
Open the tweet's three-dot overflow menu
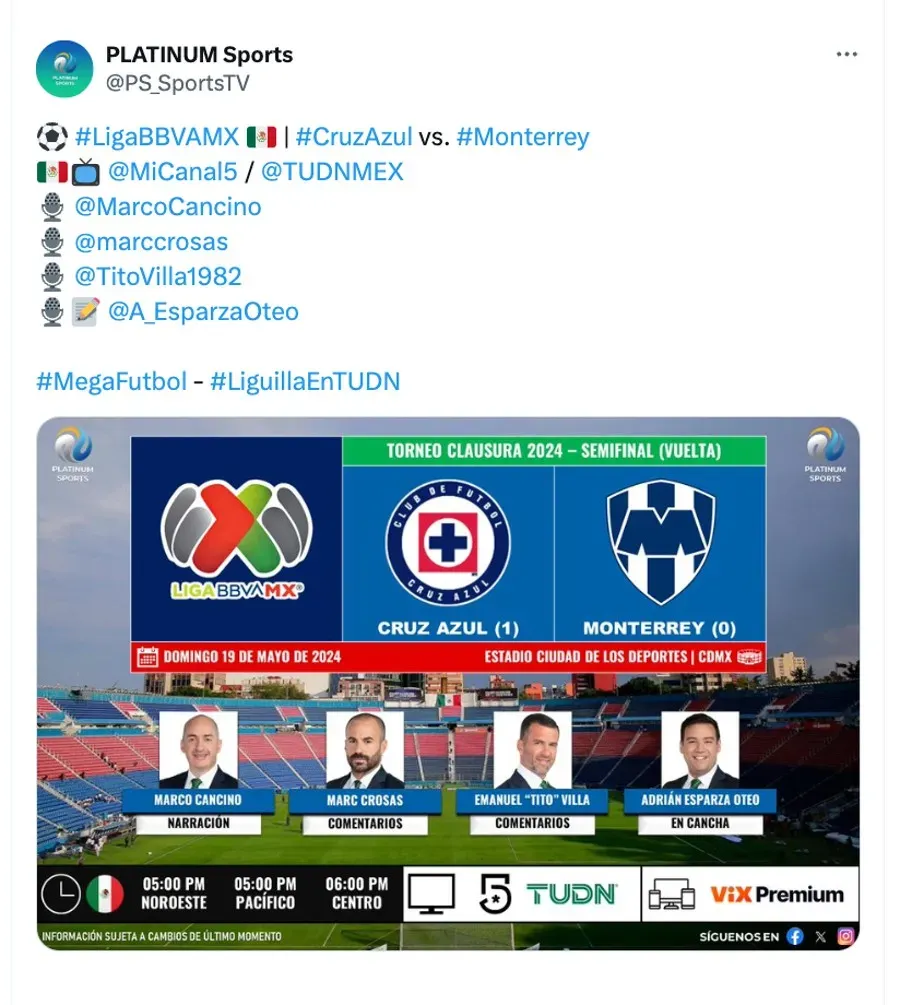pos(846,55)
